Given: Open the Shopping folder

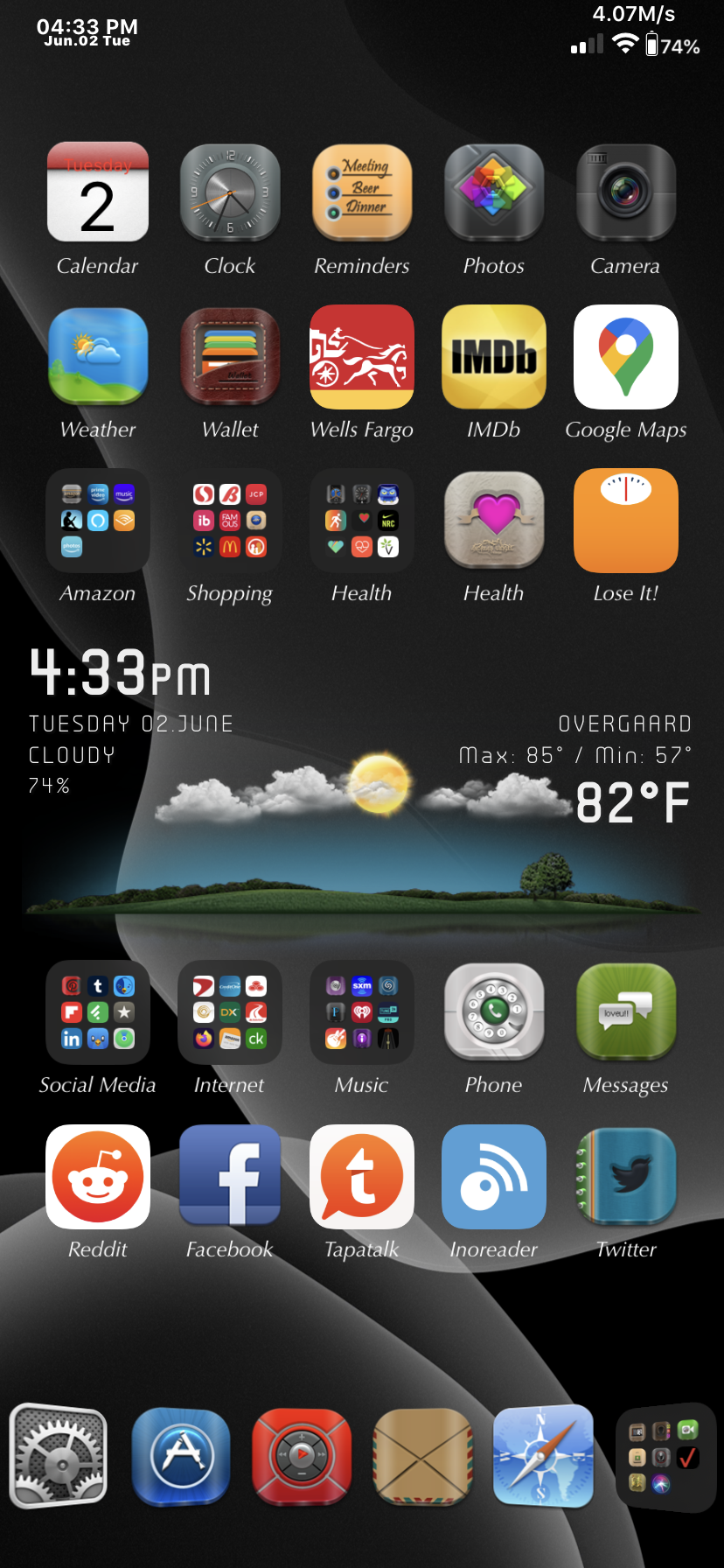Looking at the screenshot, I should 230,521.
